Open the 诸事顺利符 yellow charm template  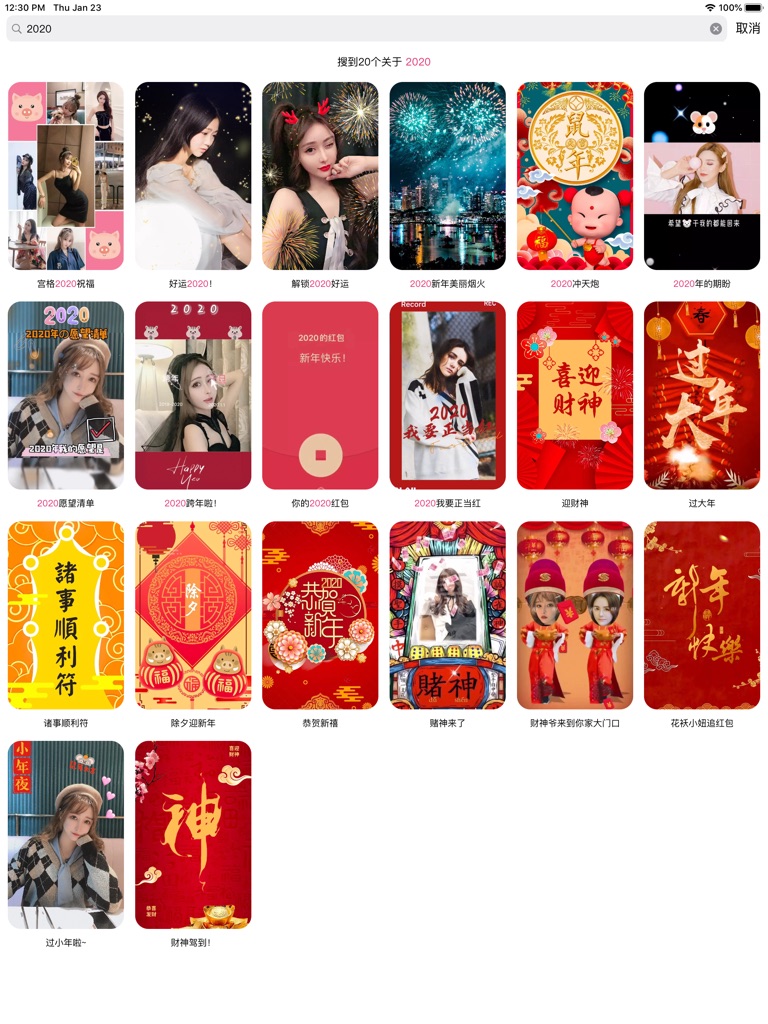pos(66,614)
